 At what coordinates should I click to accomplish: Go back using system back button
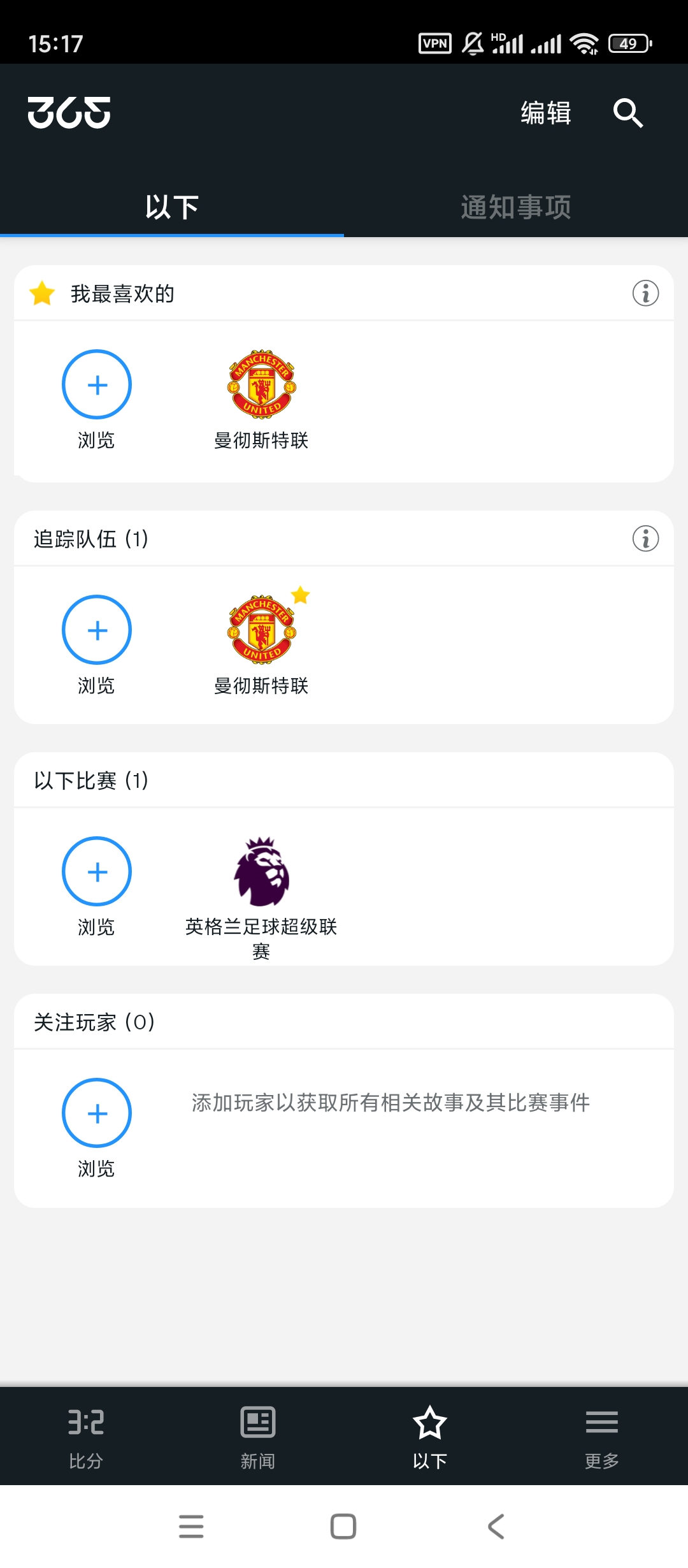[496, 1527]
